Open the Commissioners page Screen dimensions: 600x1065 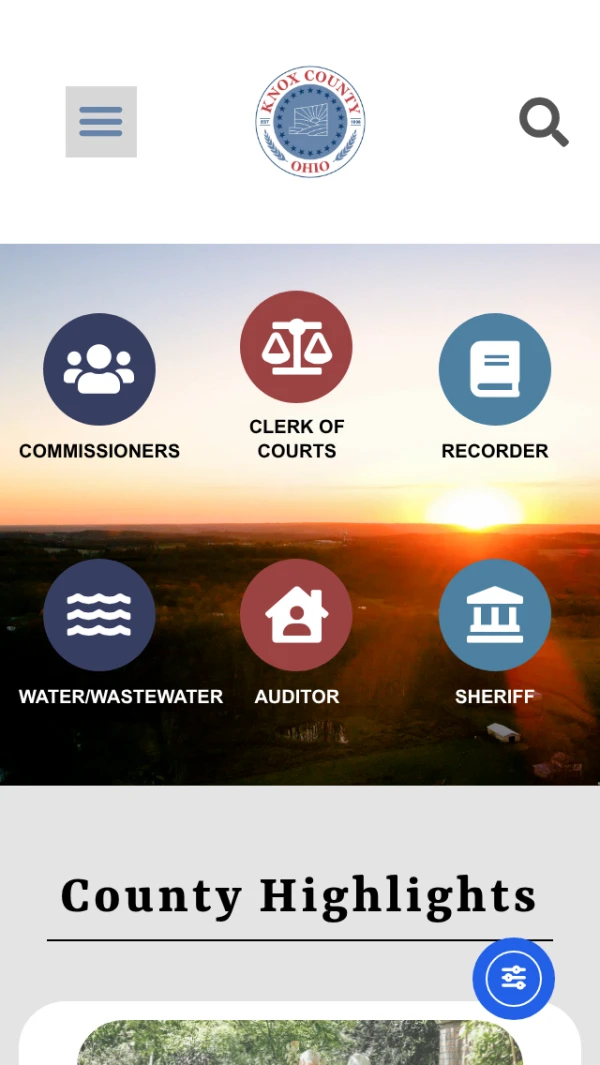[99, 370]
